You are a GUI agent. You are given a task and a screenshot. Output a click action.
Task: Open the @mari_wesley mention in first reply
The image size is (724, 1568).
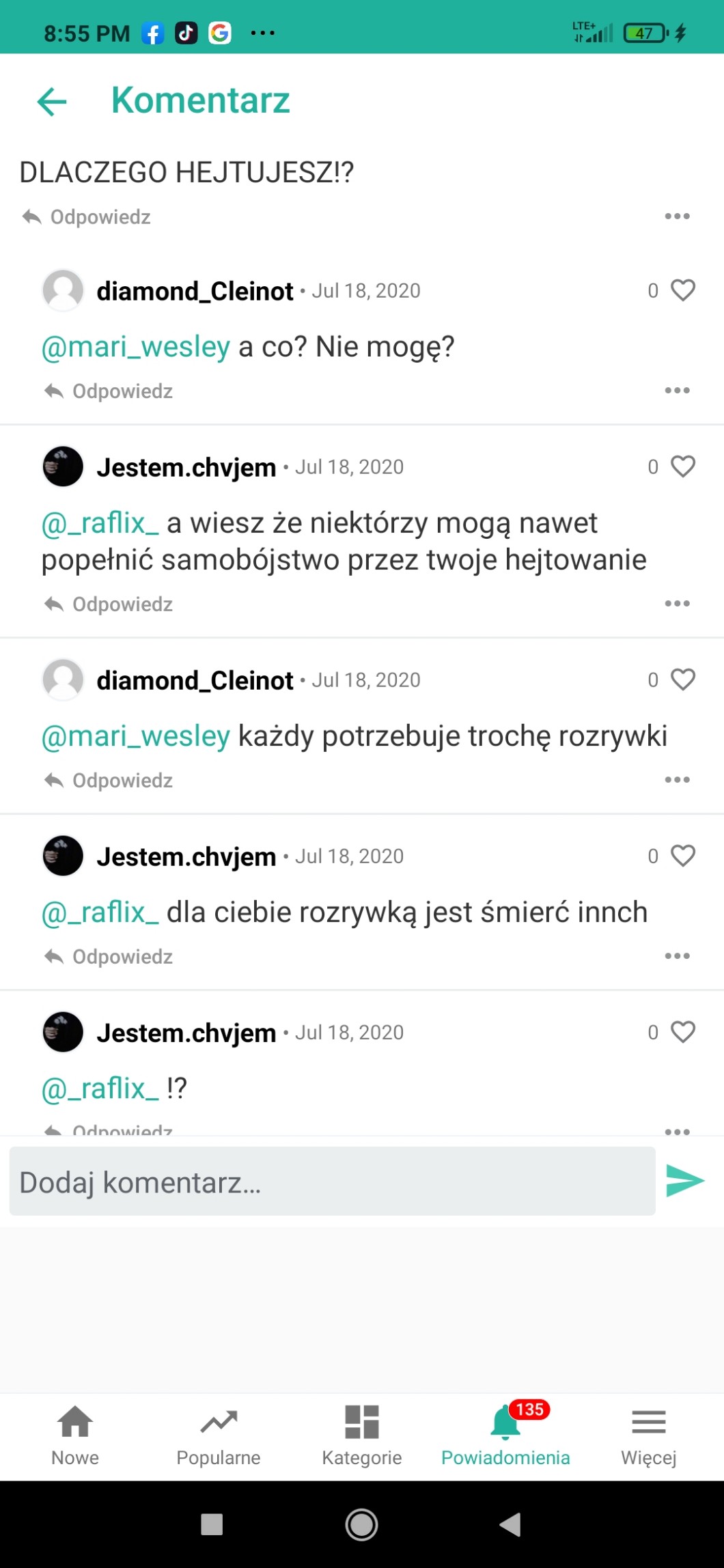pyautogui.click(x=136, y=347)
